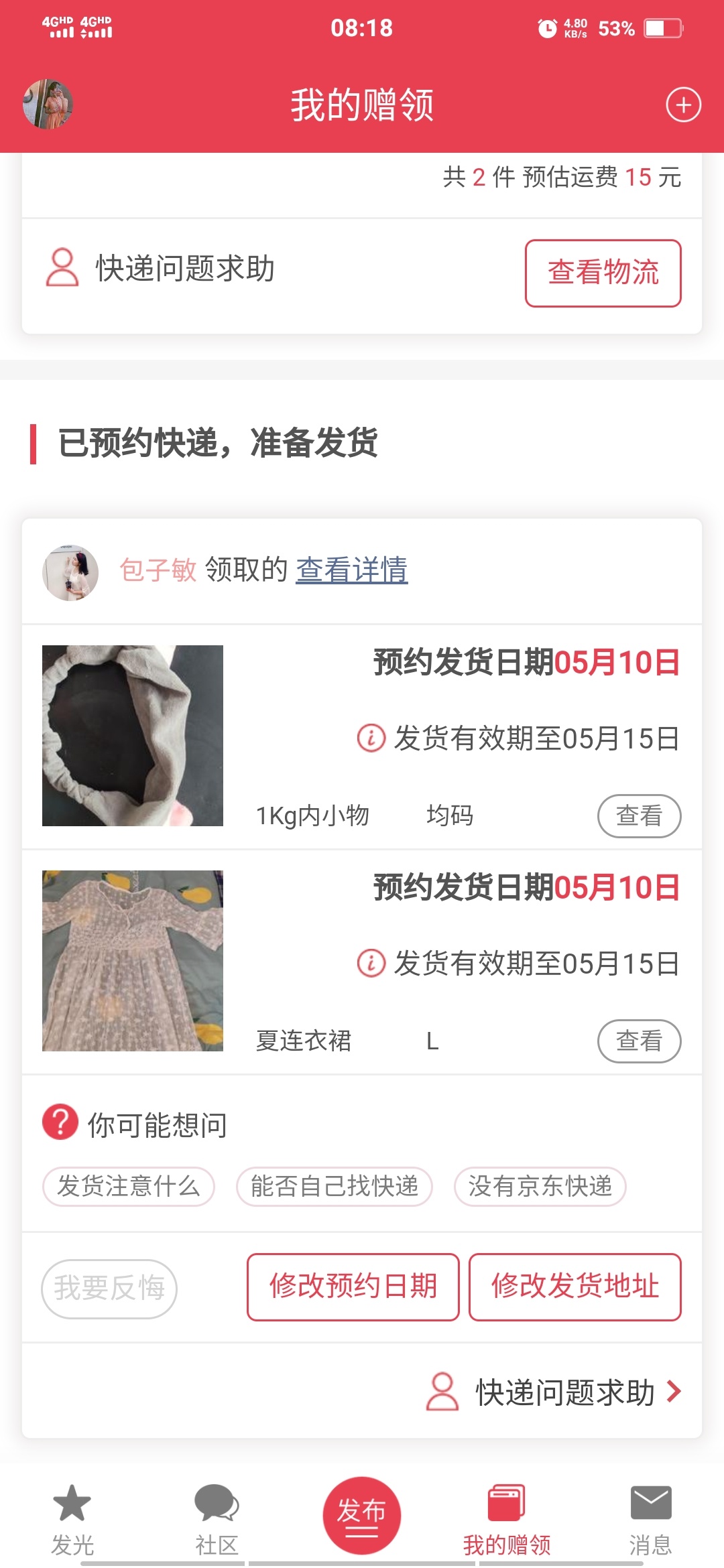Select the 能否自己找快递 question chip
This screenshot has height=1568, width=724.
pyautogui.click(x=334, y=1187)
